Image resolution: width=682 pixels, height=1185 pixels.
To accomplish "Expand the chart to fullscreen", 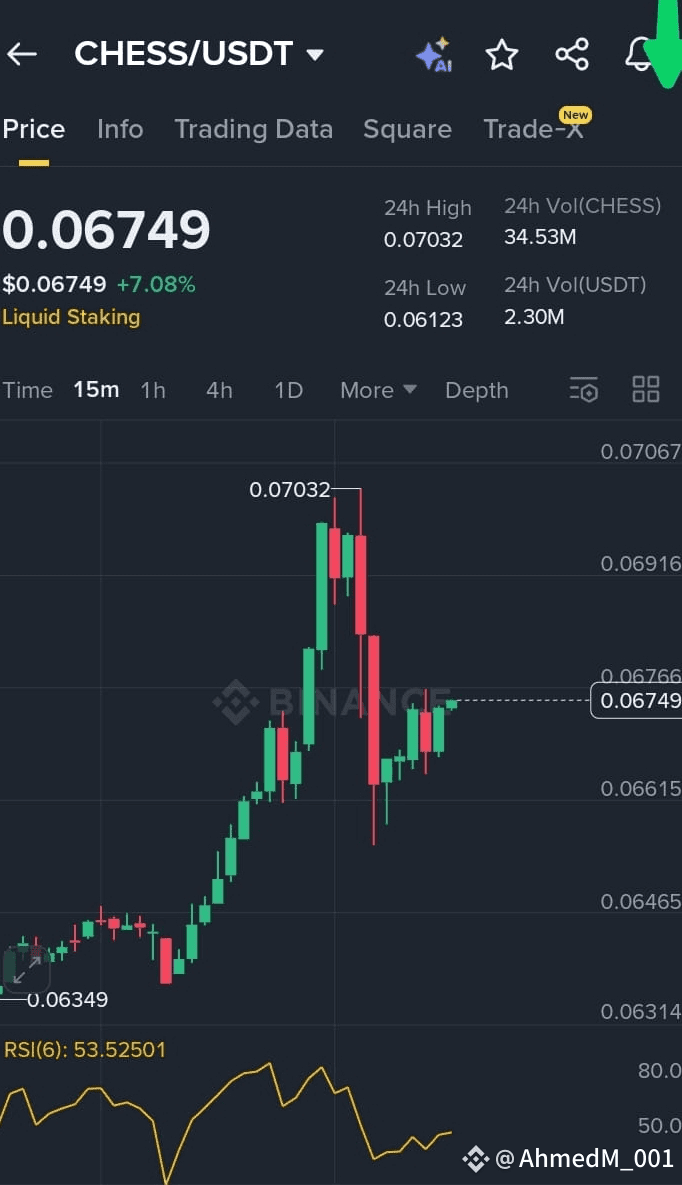I will click(26, 969).
